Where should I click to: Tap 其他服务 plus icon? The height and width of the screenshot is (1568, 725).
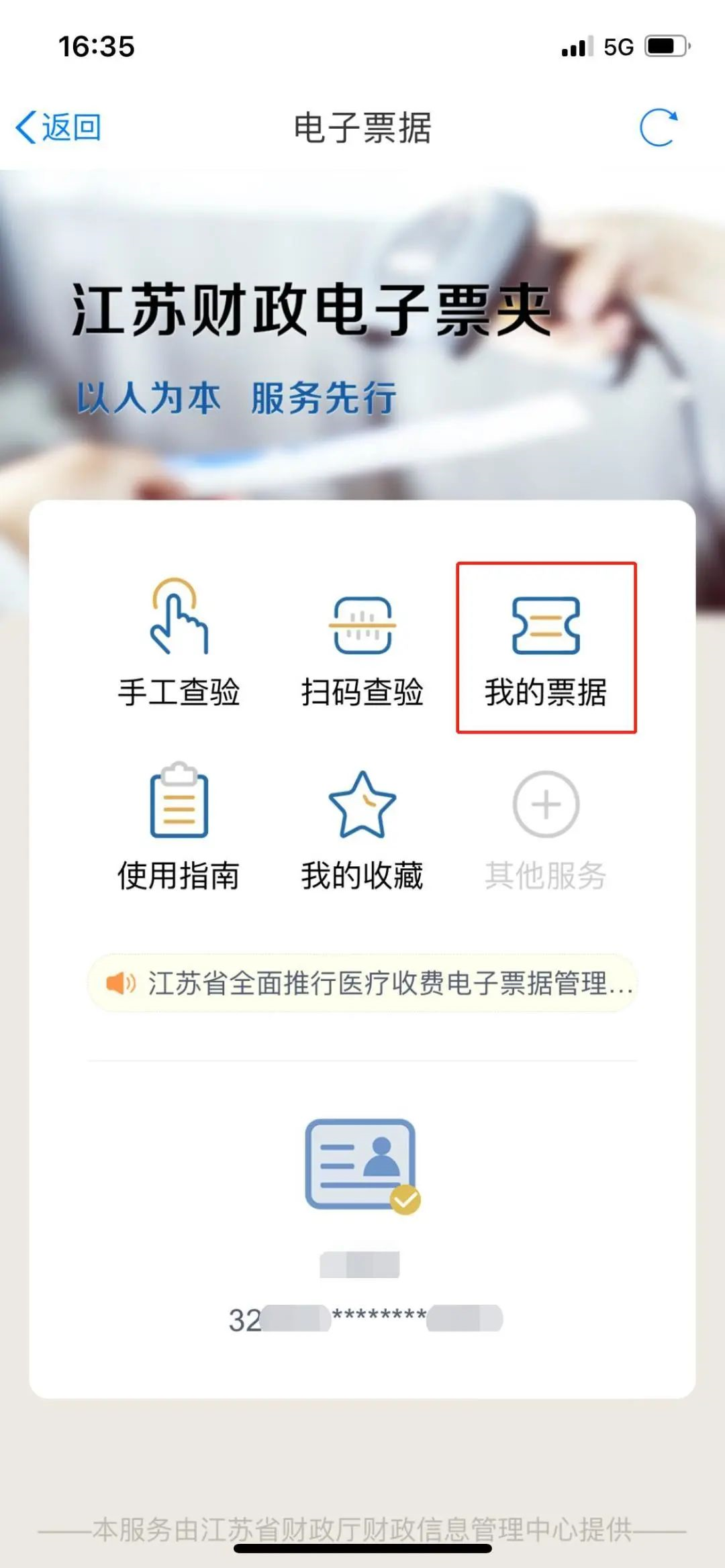point(546,804)
